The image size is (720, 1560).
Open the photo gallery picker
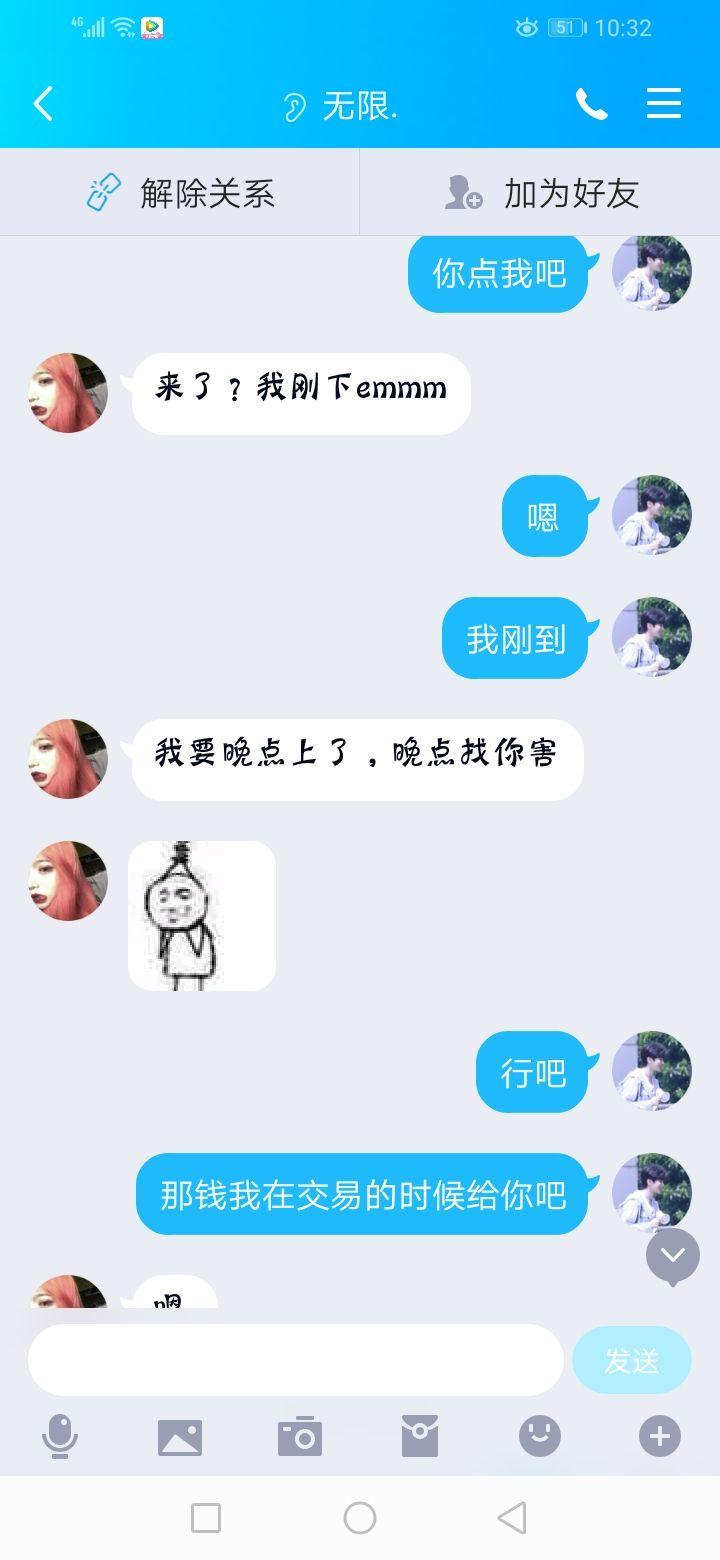(180, 1437)
